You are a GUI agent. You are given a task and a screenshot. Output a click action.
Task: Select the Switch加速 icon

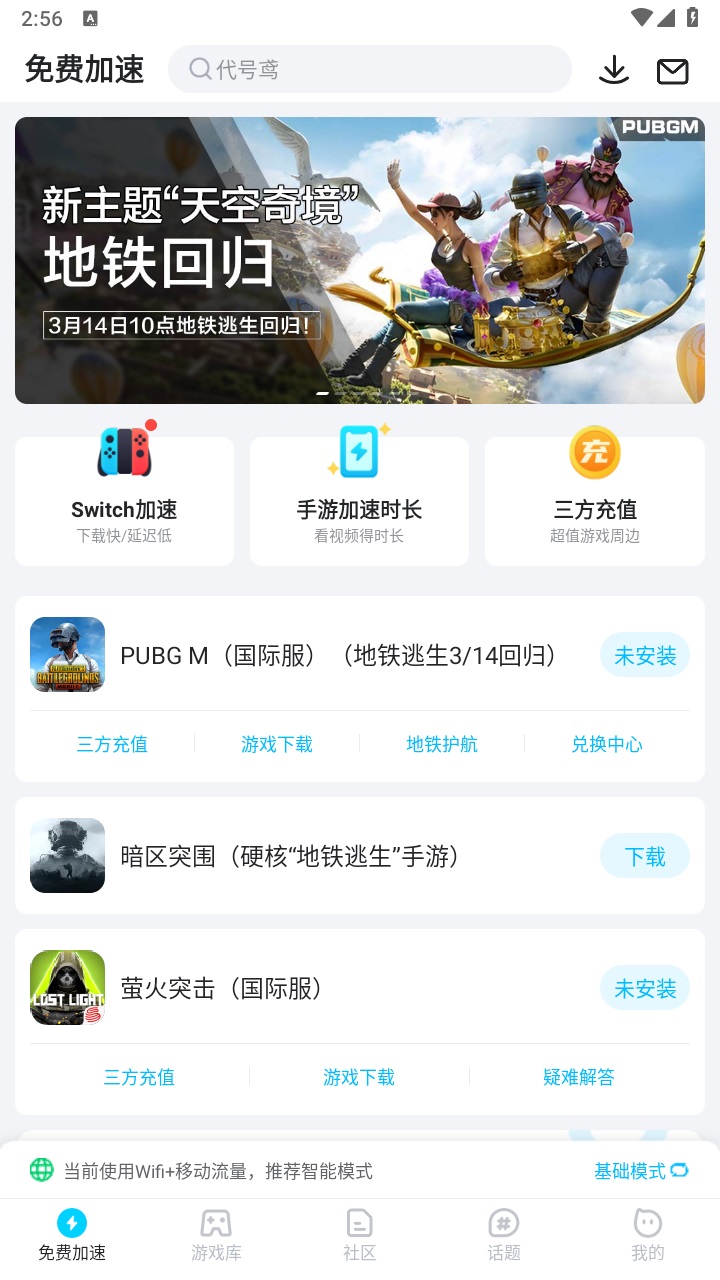[124, 454]
